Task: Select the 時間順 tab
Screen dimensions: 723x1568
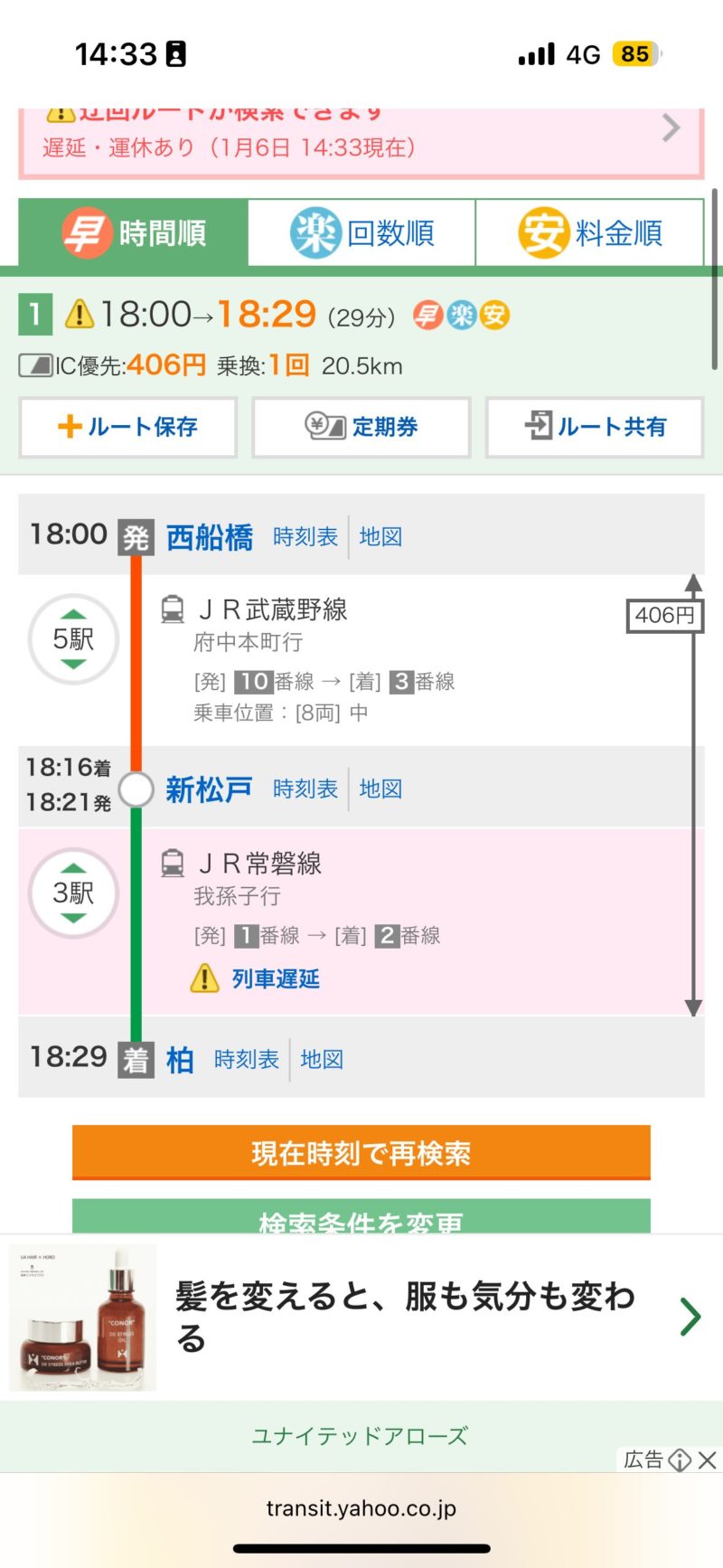Action: 134,233
